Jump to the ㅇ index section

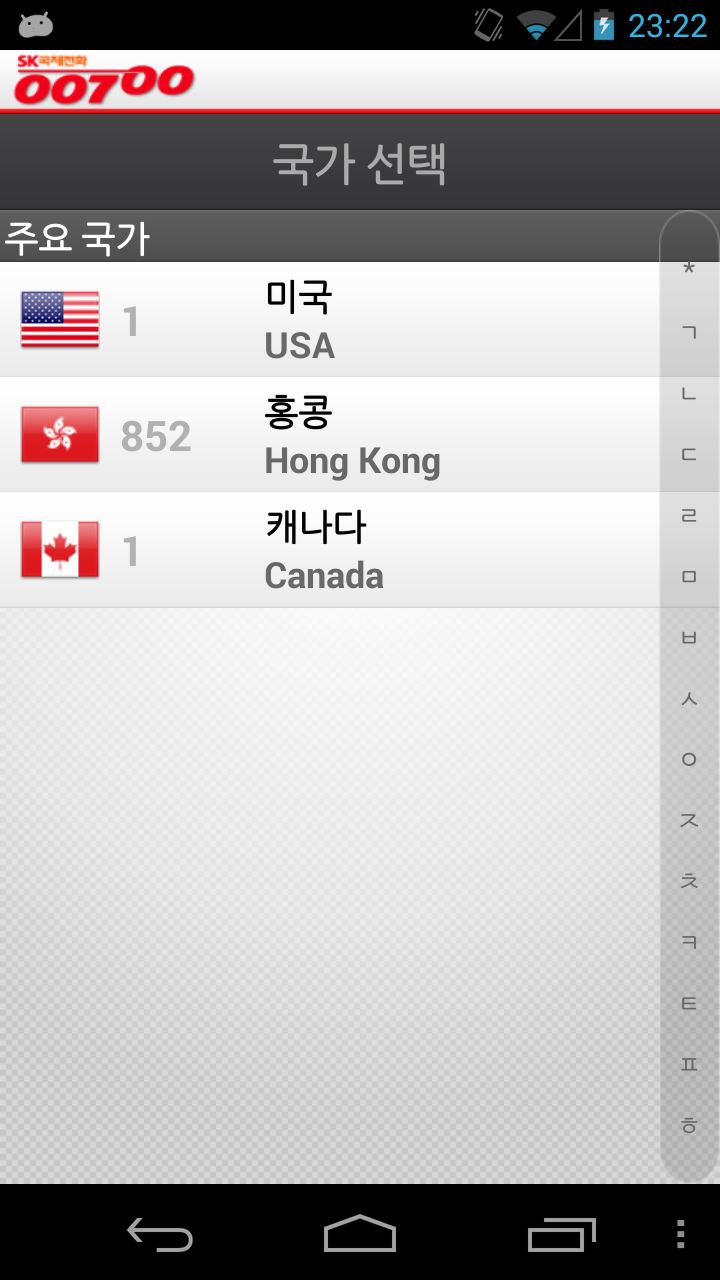click(x=689, y=759)
